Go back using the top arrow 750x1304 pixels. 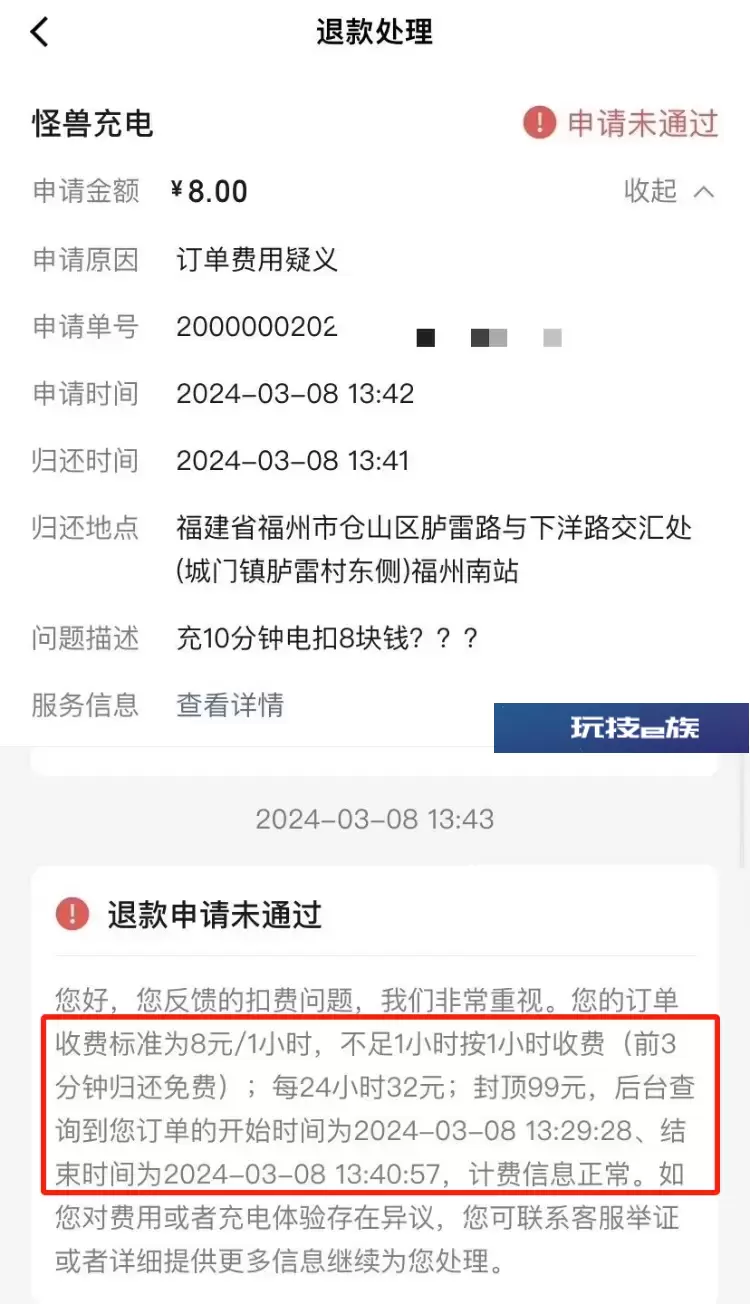(39, 31)
